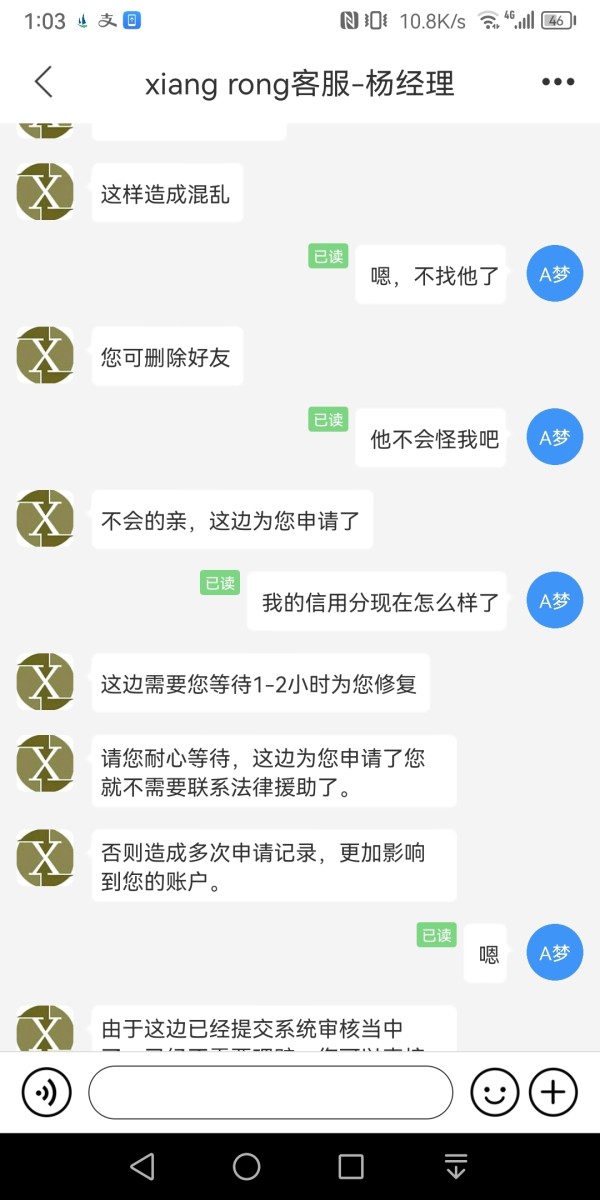Open customer service avatar beside 这样造成混乱

(45, 192)
